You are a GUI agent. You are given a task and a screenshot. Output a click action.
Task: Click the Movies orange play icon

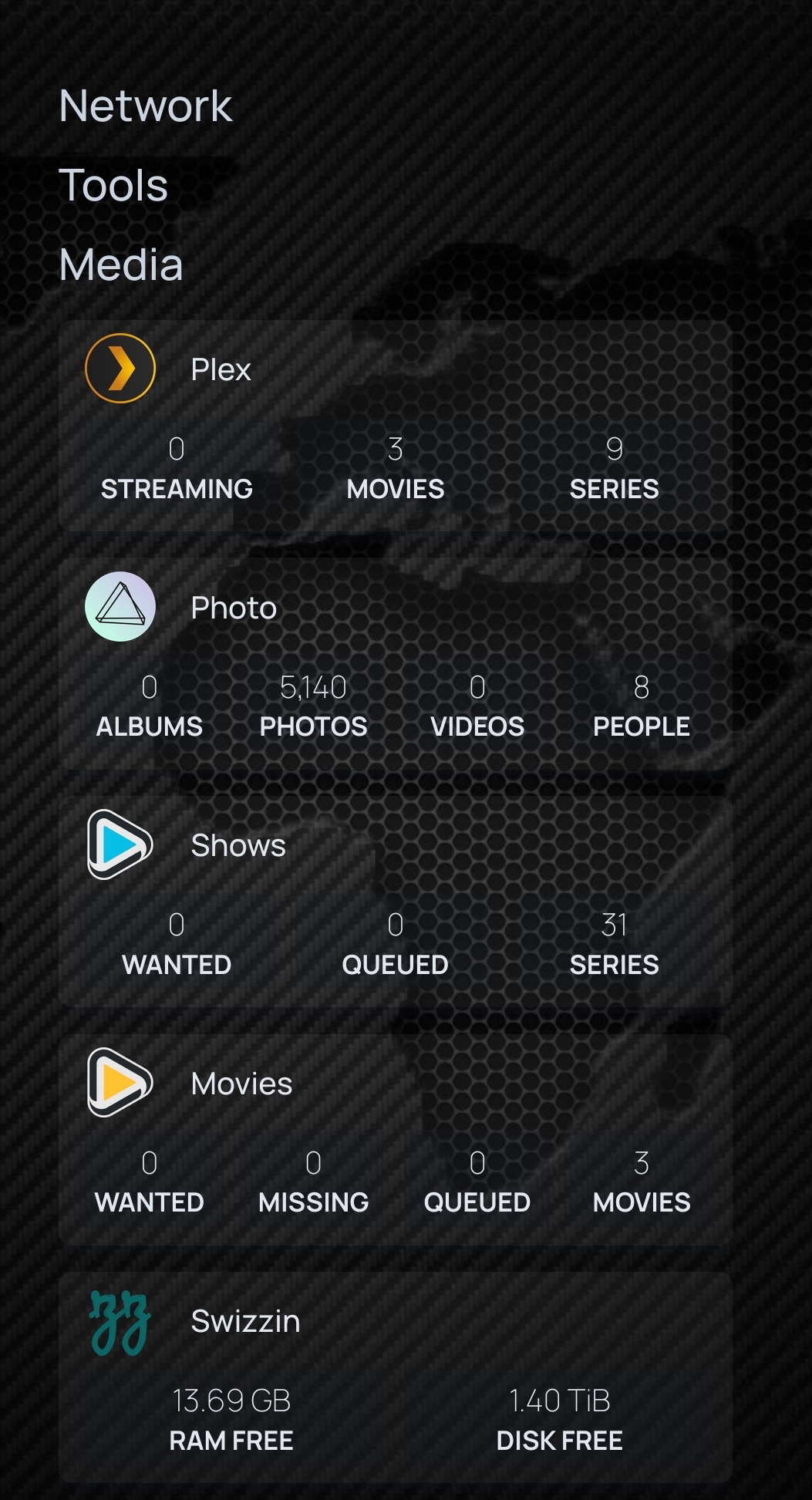(120, 1082)
